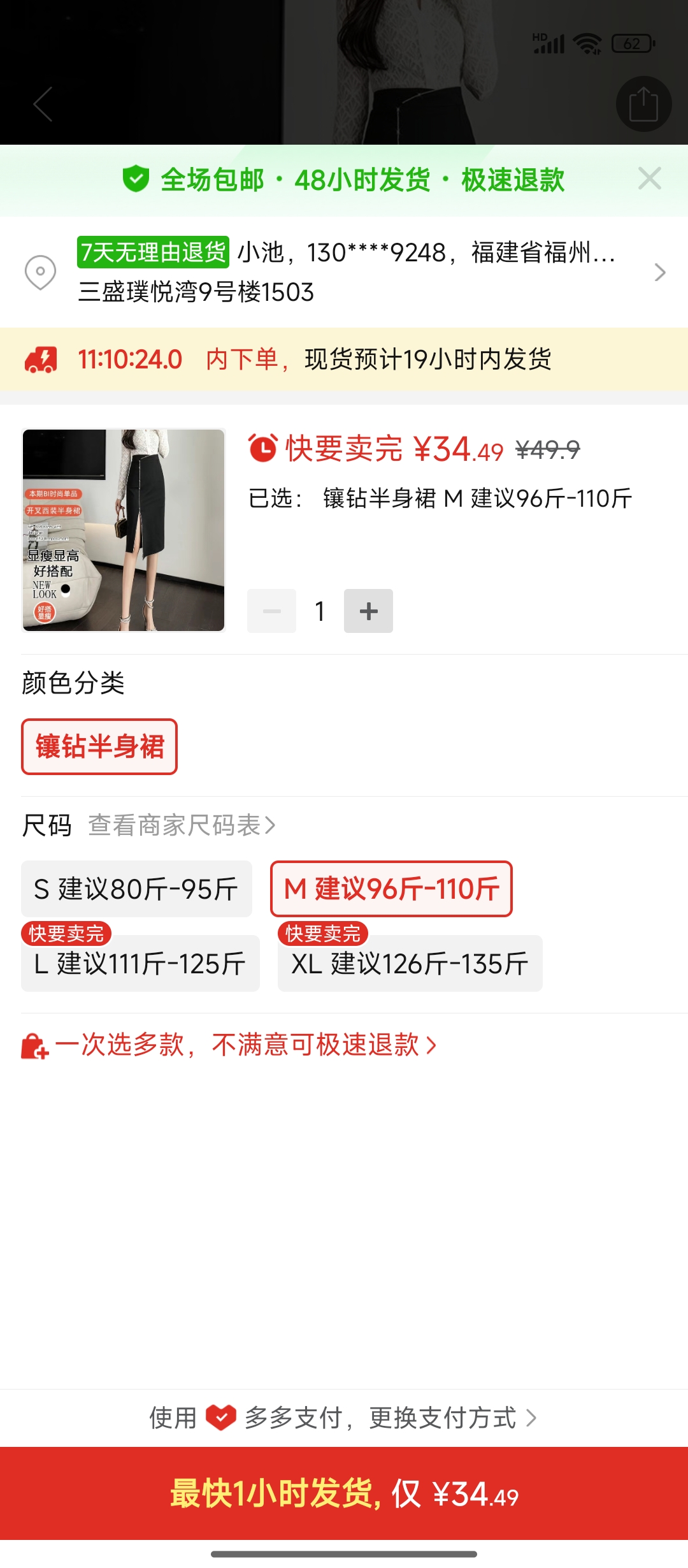688x1568 pixels.
Task: Open the skirt product thumbnail
Action: click(x=124, y=530)
